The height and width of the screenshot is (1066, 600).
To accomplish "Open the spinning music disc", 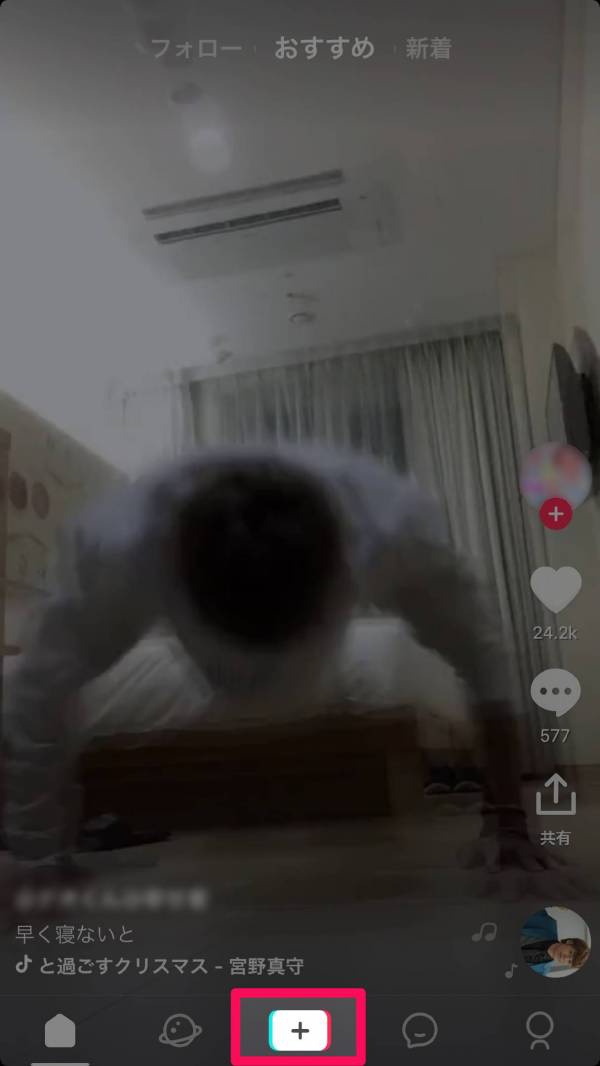I will click(556, 942).
